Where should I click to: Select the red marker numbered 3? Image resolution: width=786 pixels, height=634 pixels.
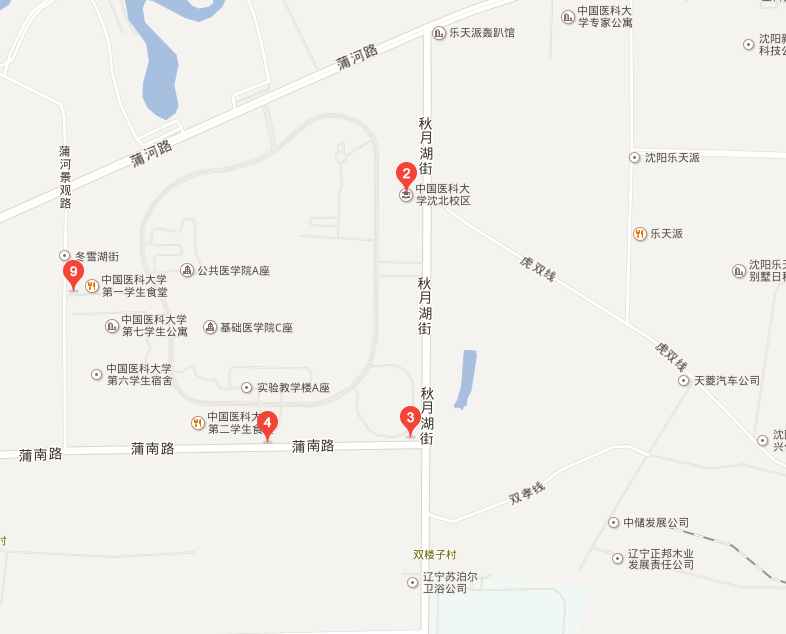coord(409,418)
